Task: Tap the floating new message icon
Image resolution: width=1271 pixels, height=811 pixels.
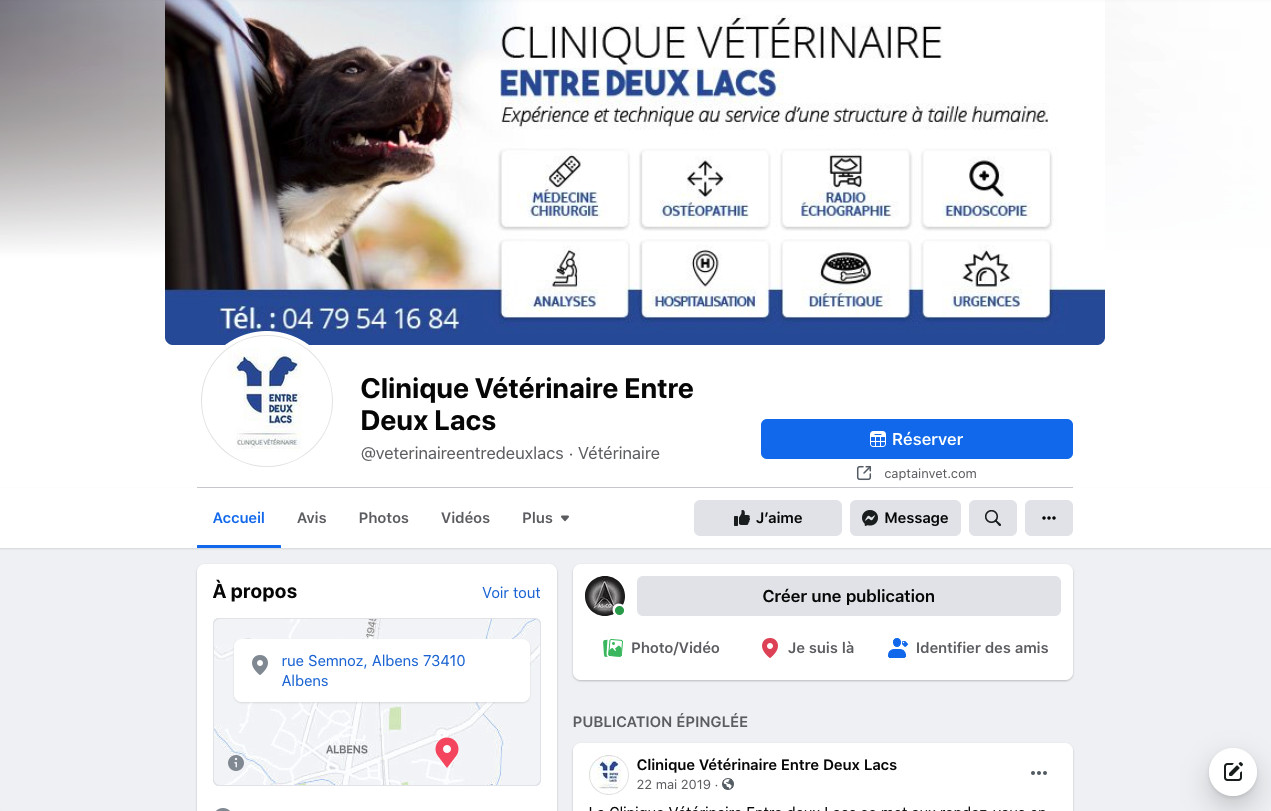Action: pos(1233,771)
